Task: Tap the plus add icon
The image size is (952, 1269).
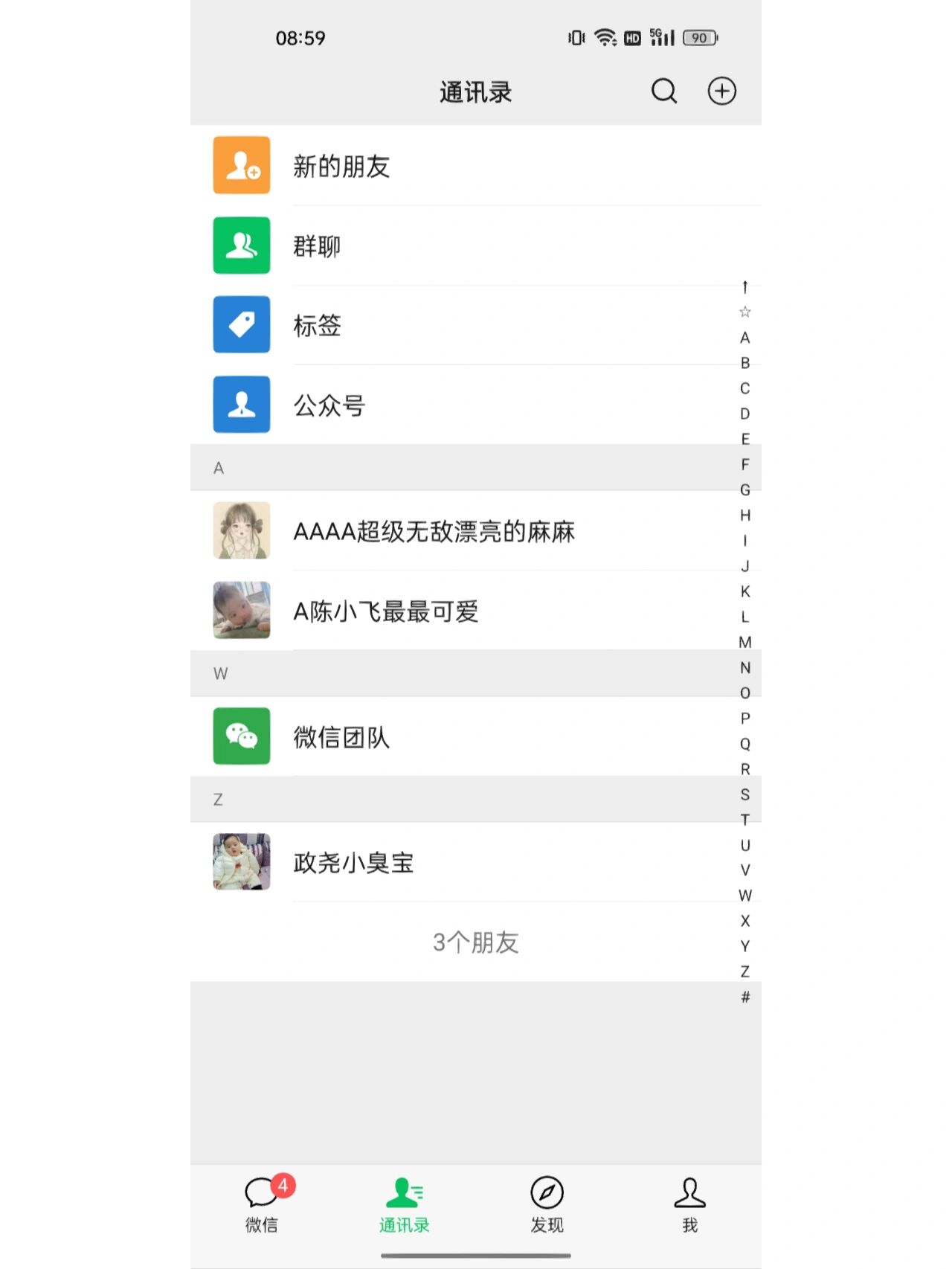Action: (x=721, y=91)
